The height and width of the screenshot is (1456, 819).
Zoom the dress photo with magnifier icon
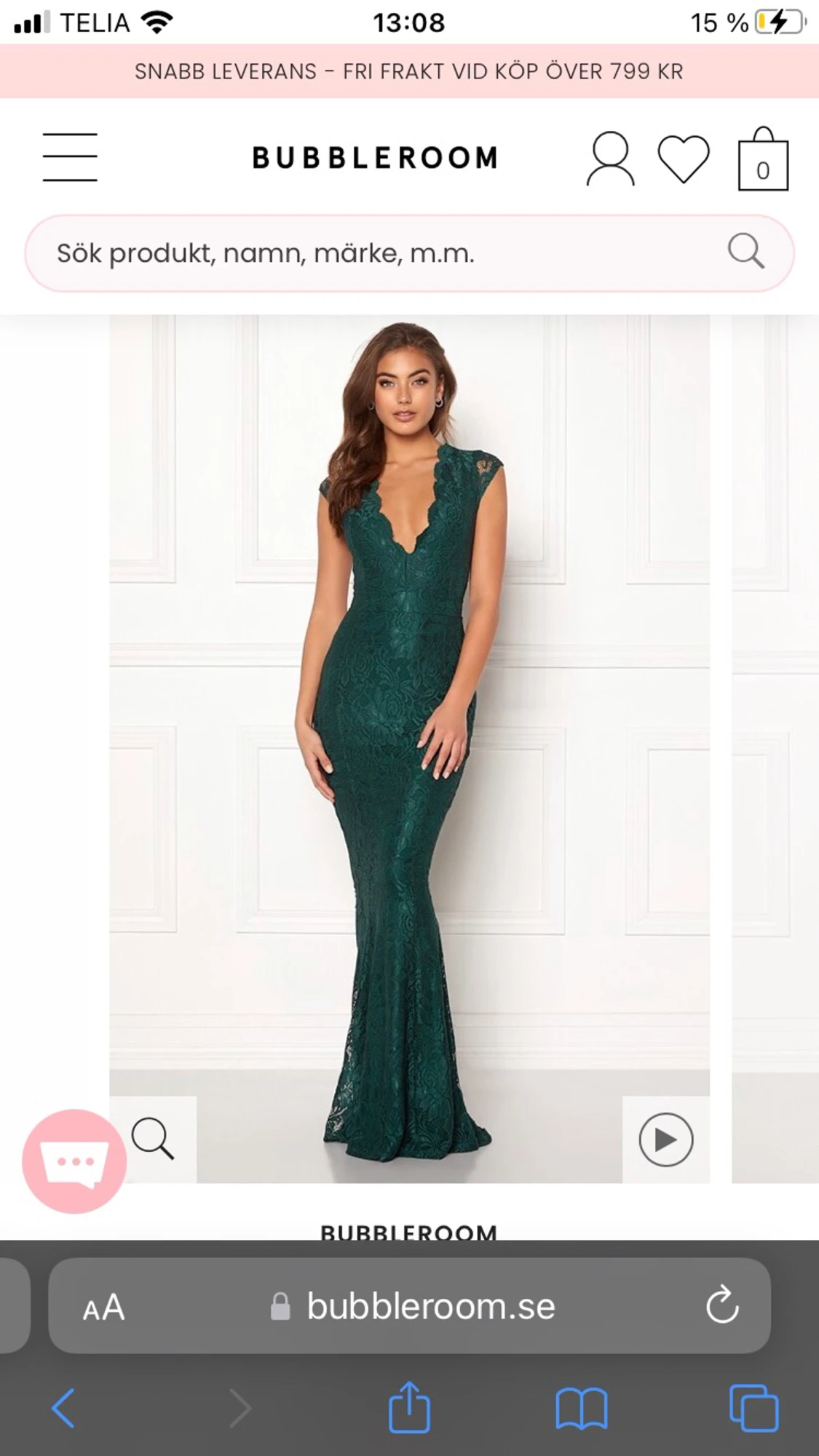click(153, 1139)
